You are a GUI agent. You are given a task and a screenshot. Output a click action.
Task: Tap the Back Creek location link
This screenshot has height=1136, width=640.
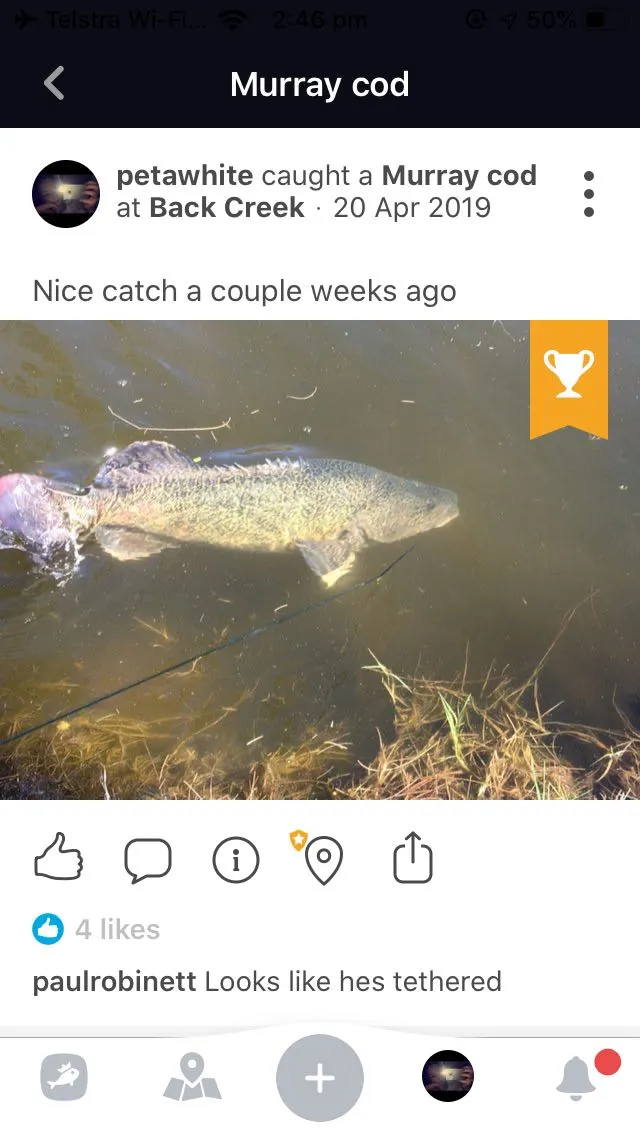click(x=226, y=208)
